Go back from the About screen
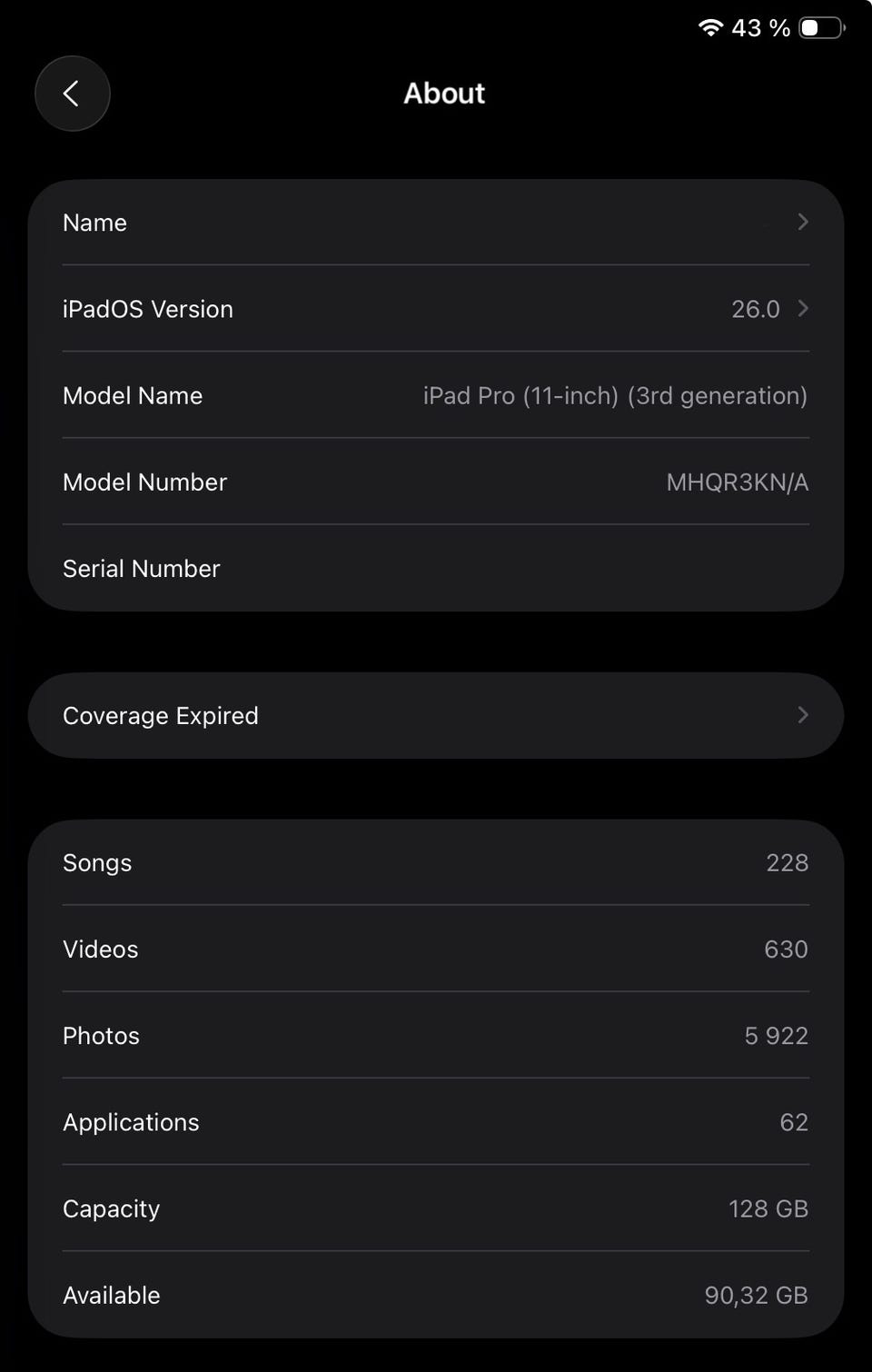872x1372 pixels. pos(72,94)
